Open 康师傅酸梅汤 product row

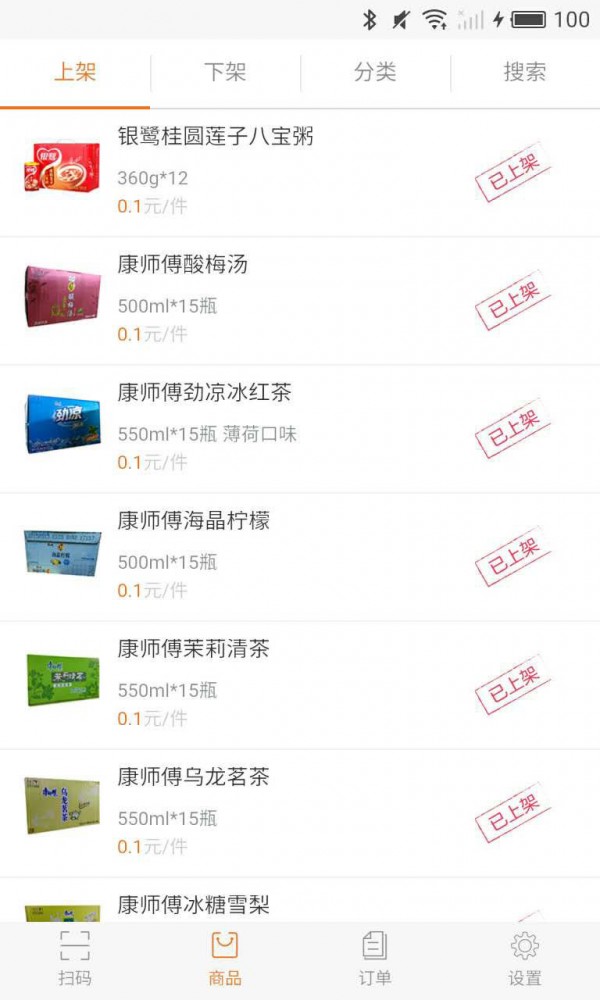[x=300, y=300]
